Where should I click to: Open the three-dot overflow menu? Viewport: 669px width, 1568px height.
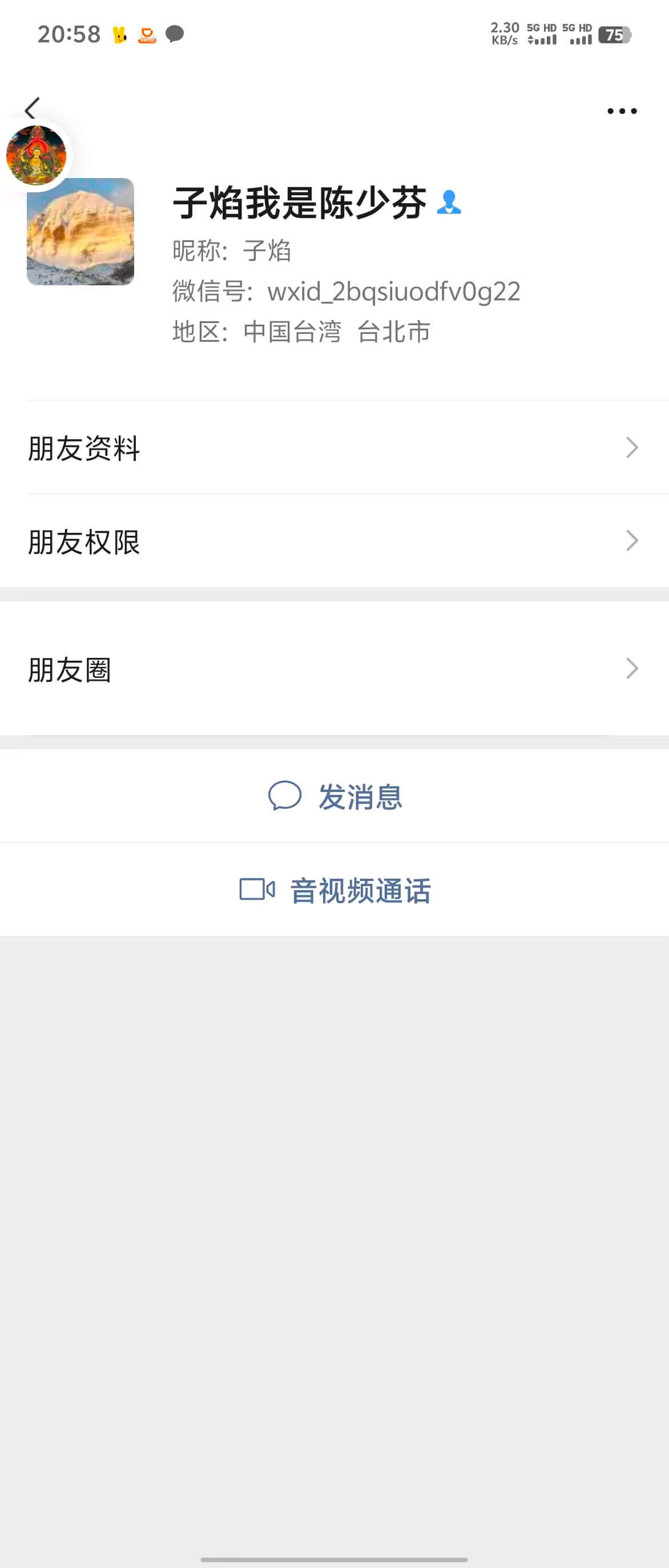[622, 111]
